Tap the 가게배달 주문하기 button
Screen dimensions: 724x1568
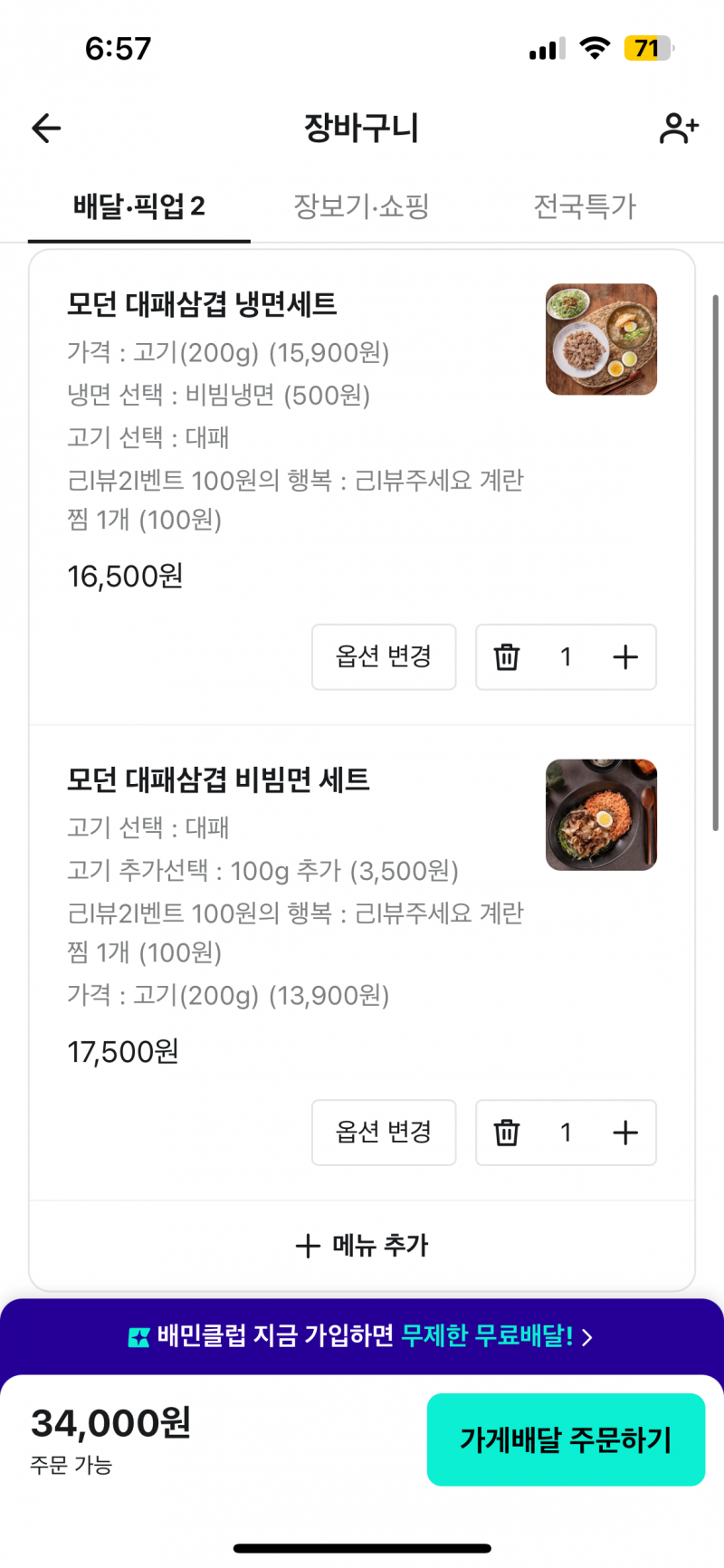click(566, 1439)
